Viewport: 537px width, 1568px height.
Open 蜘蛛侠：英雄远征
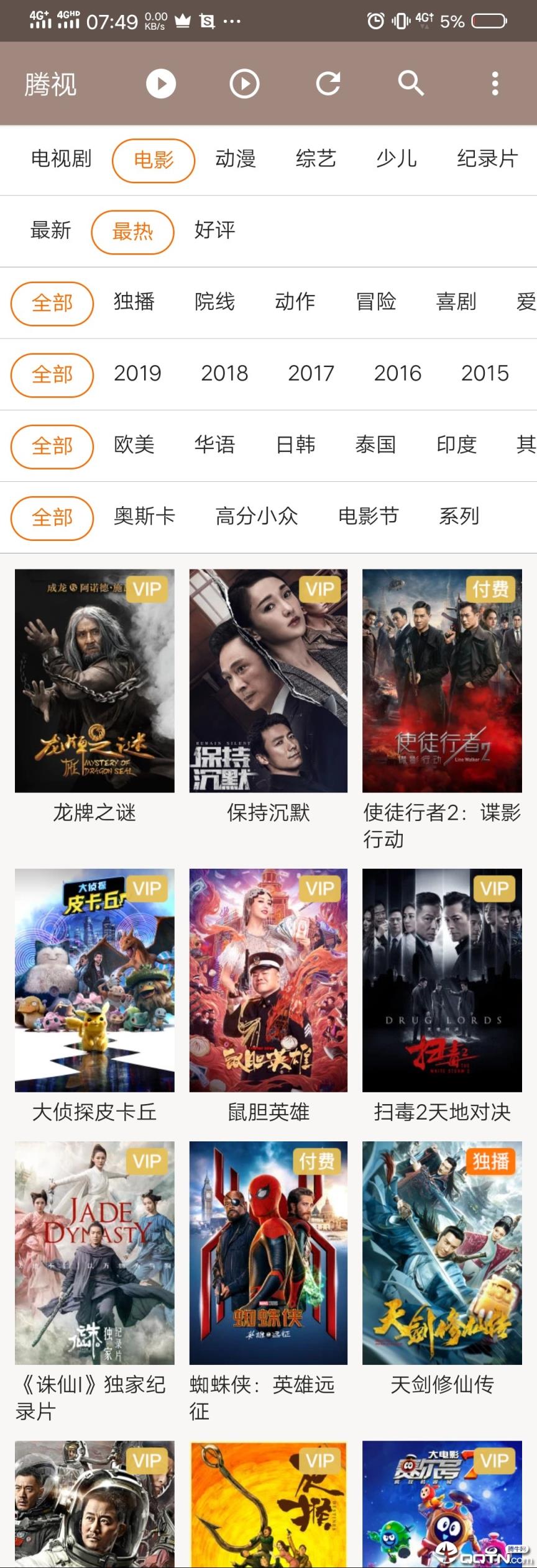coord(268,1253)
